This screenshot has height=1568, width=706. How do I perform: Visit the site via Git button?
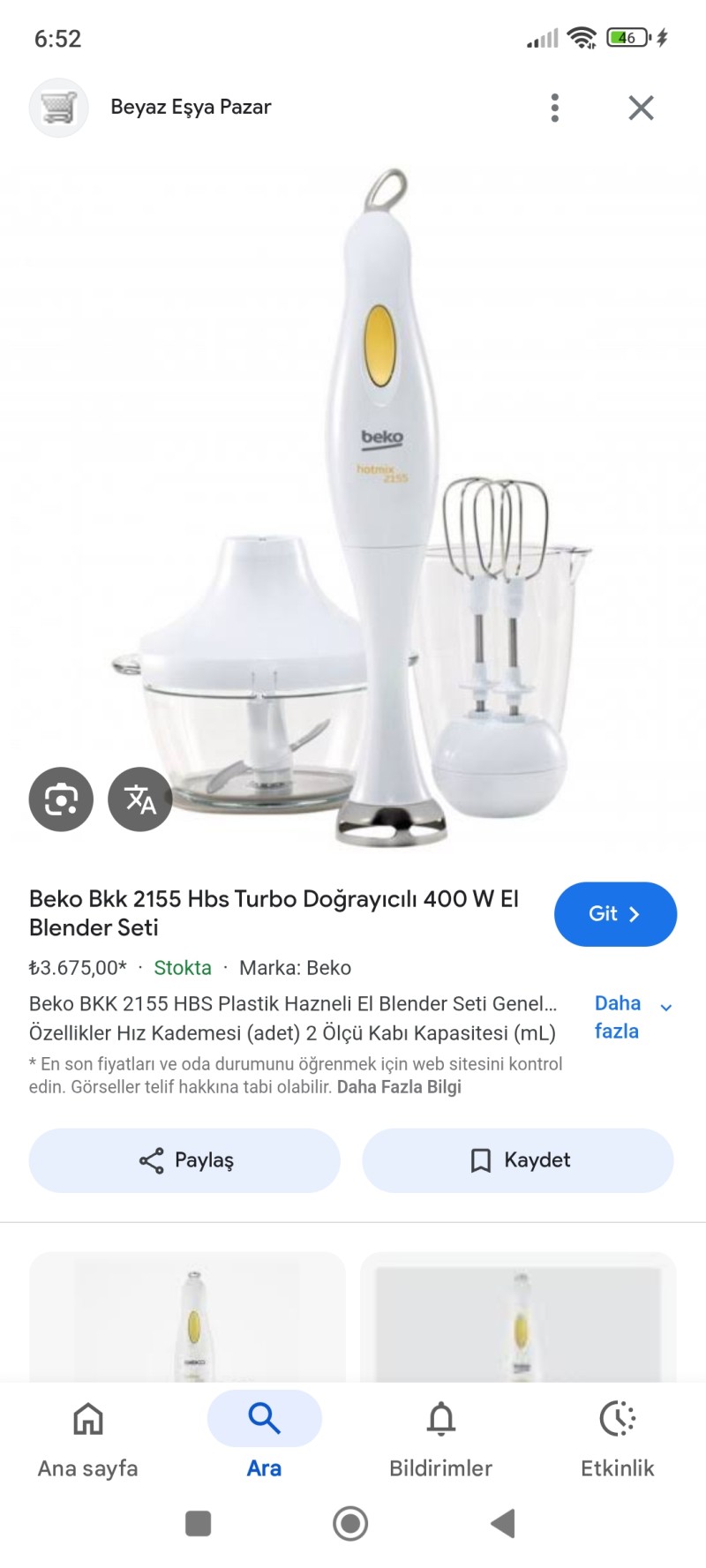pos(615,914)
